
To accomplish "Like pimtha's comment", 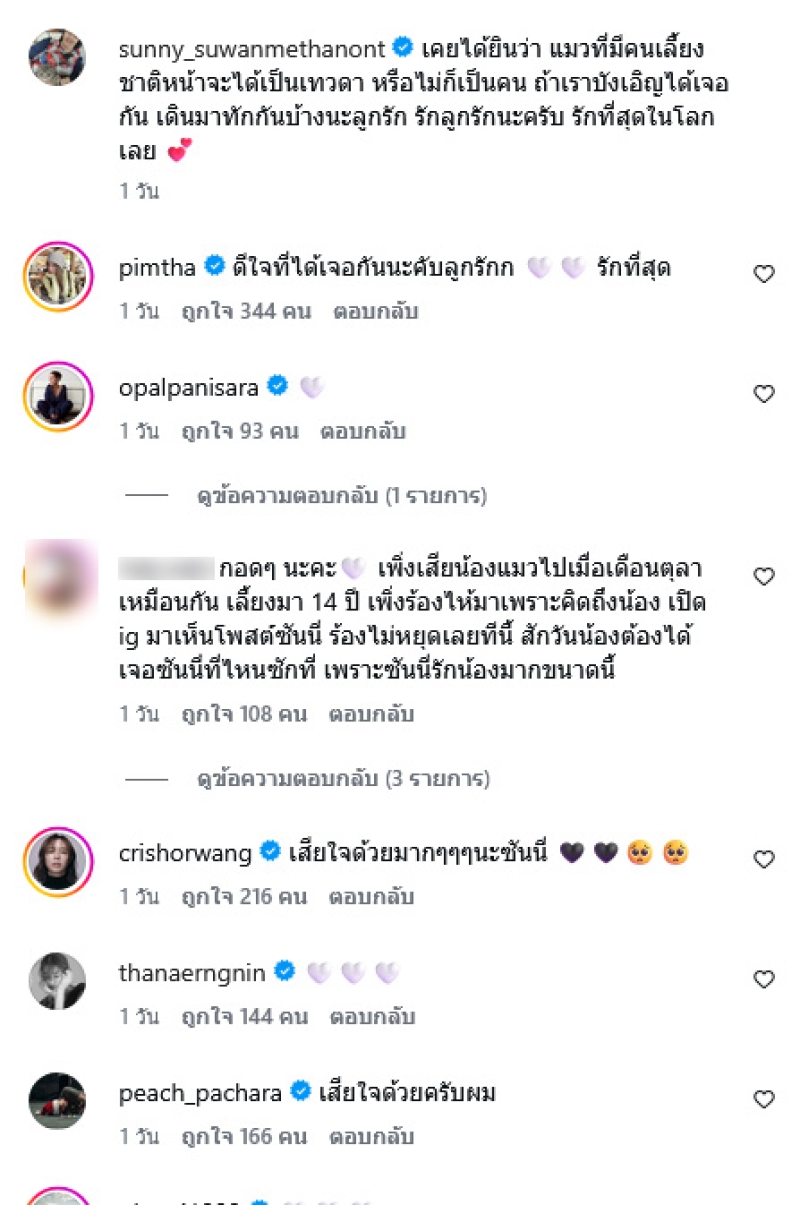I will click(764, 274).
